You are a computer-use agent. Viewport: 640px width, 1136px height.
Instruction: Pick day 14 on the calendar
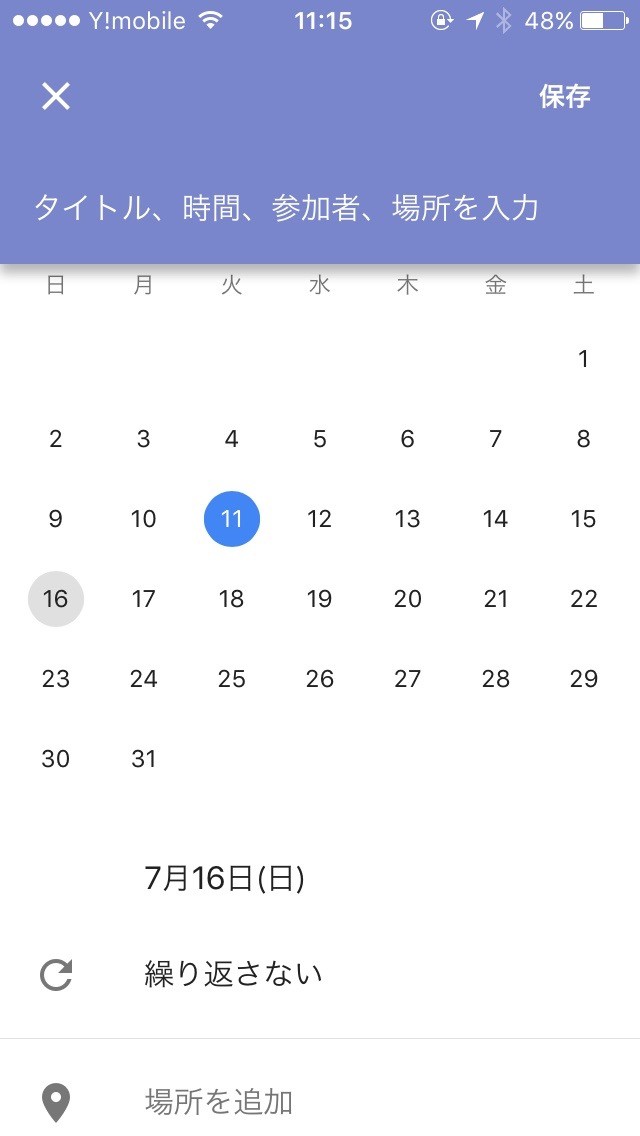pyautogui.click(x=495, y=519)
